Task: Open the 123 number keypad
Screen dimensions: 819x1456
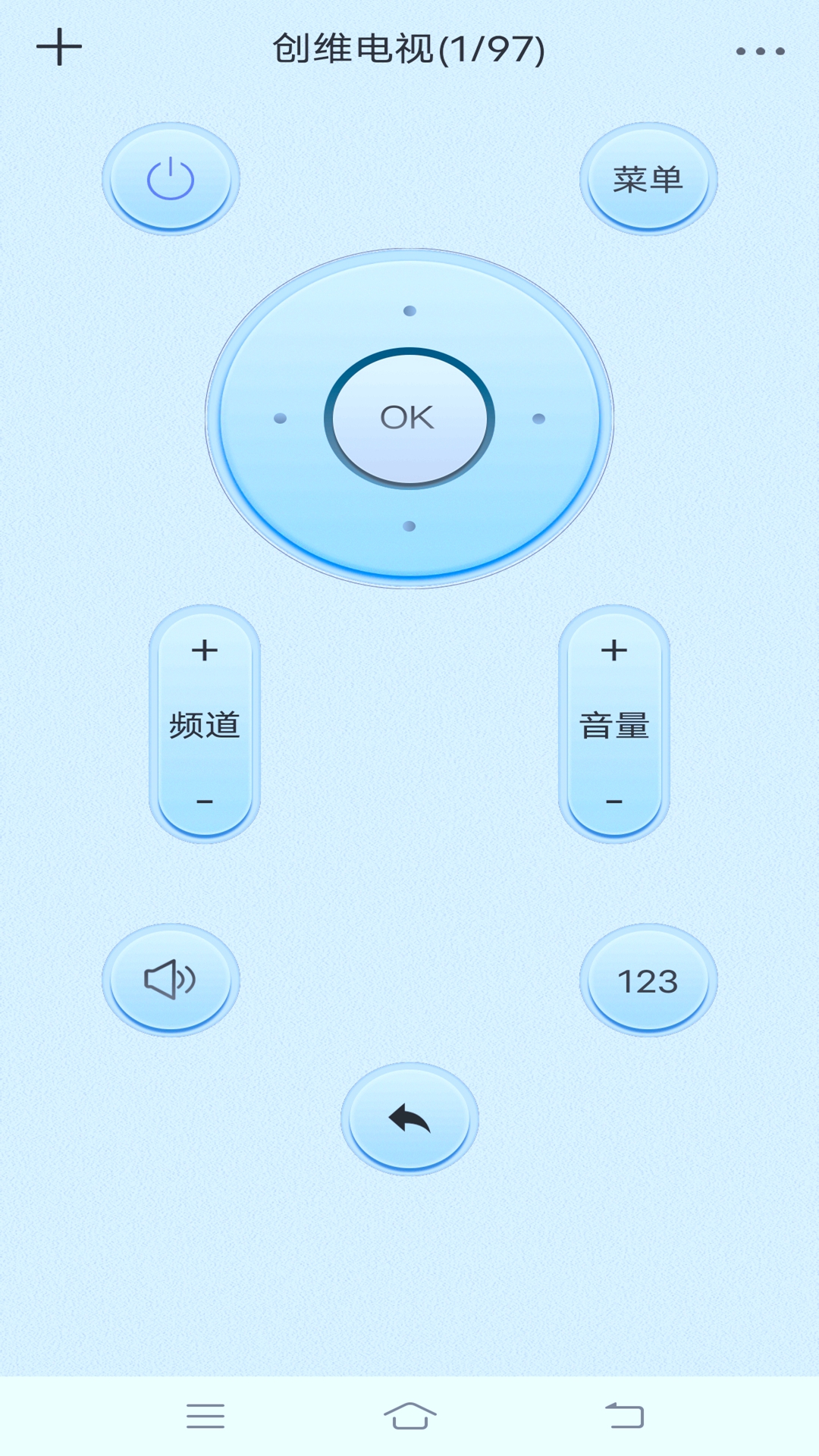Action: click(648, 980)
